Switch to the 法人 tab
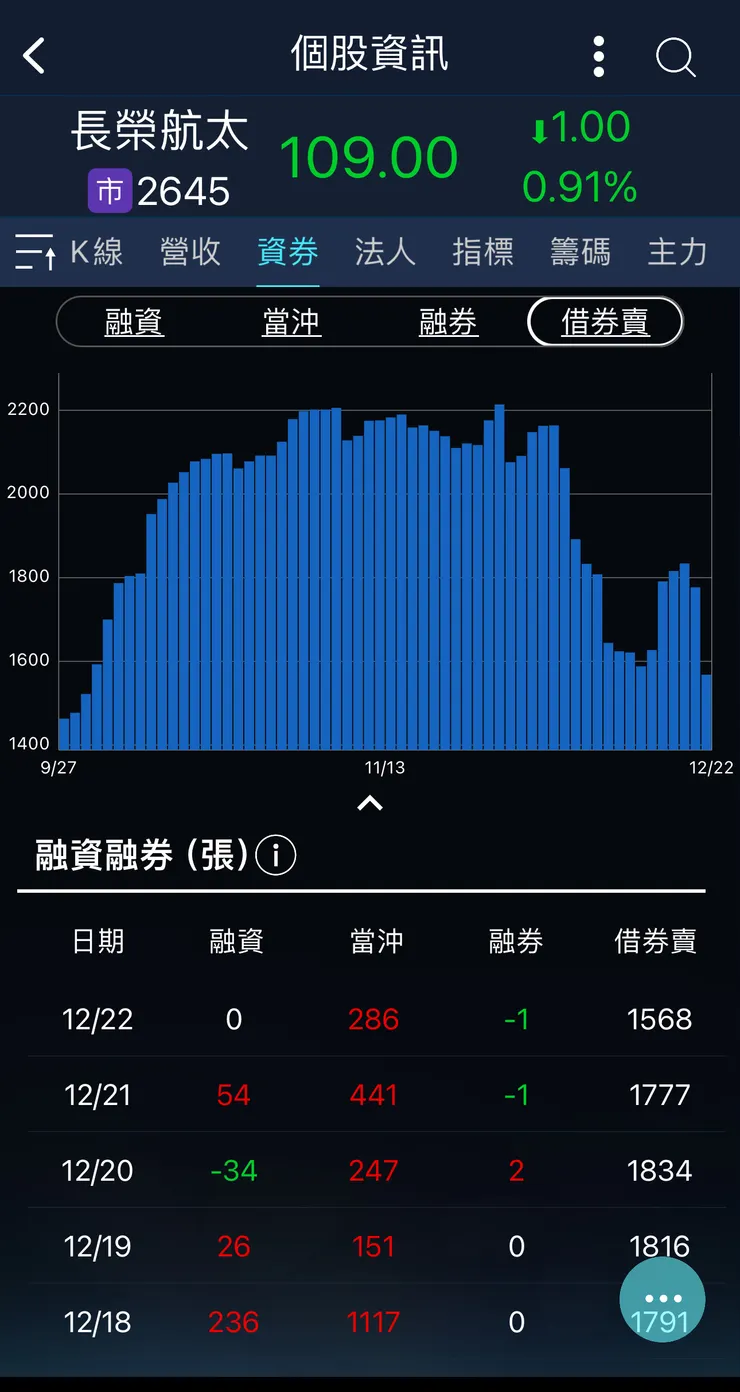The width and height of the screenshot is (740, 1392). (x=385, y=253)
